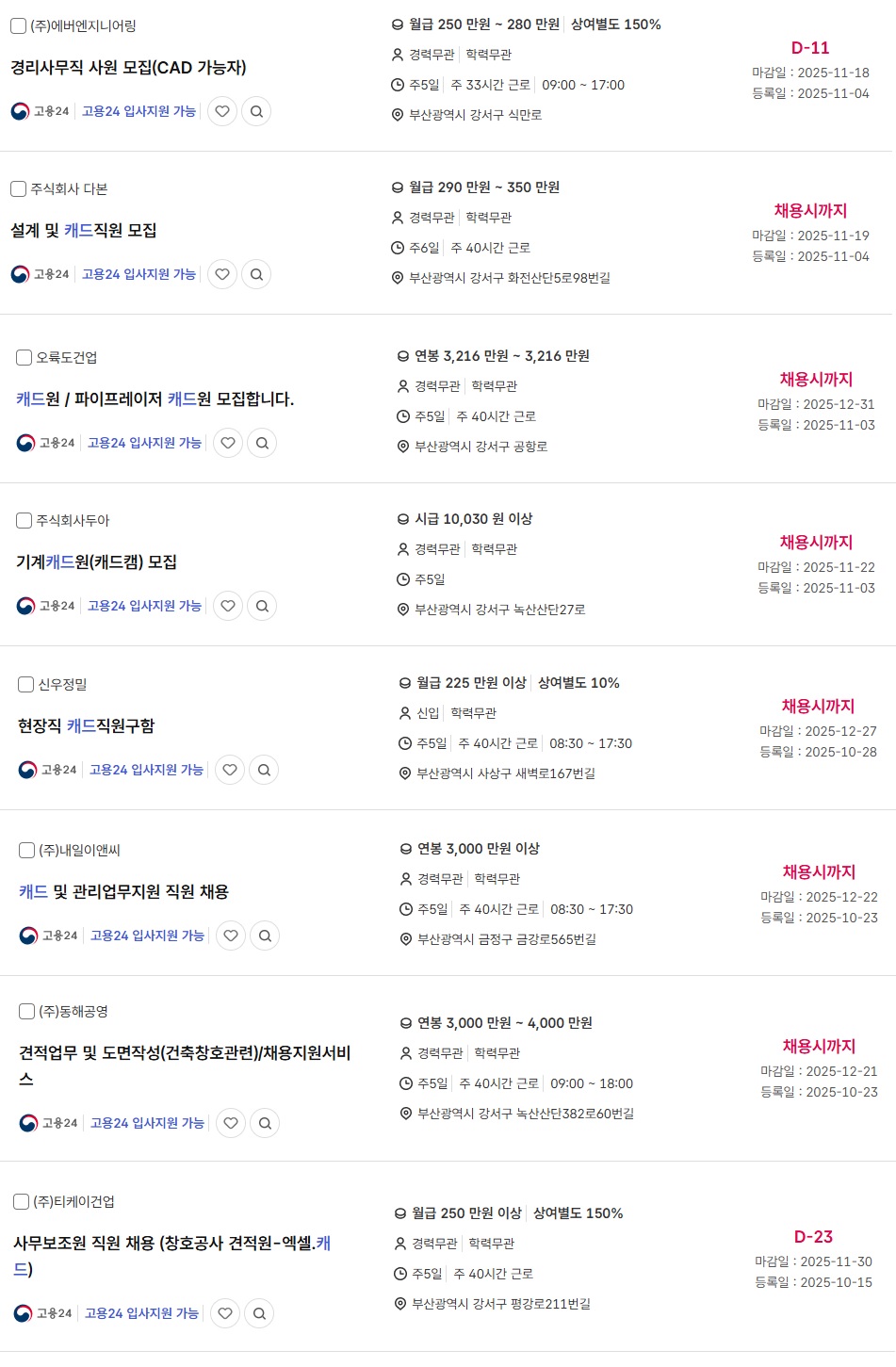This screenshot has width=896, height=1367.
Task: Tap 고용24 입사지원 가능 under (주)티케이건업
Action: (x=141, y=1313)
